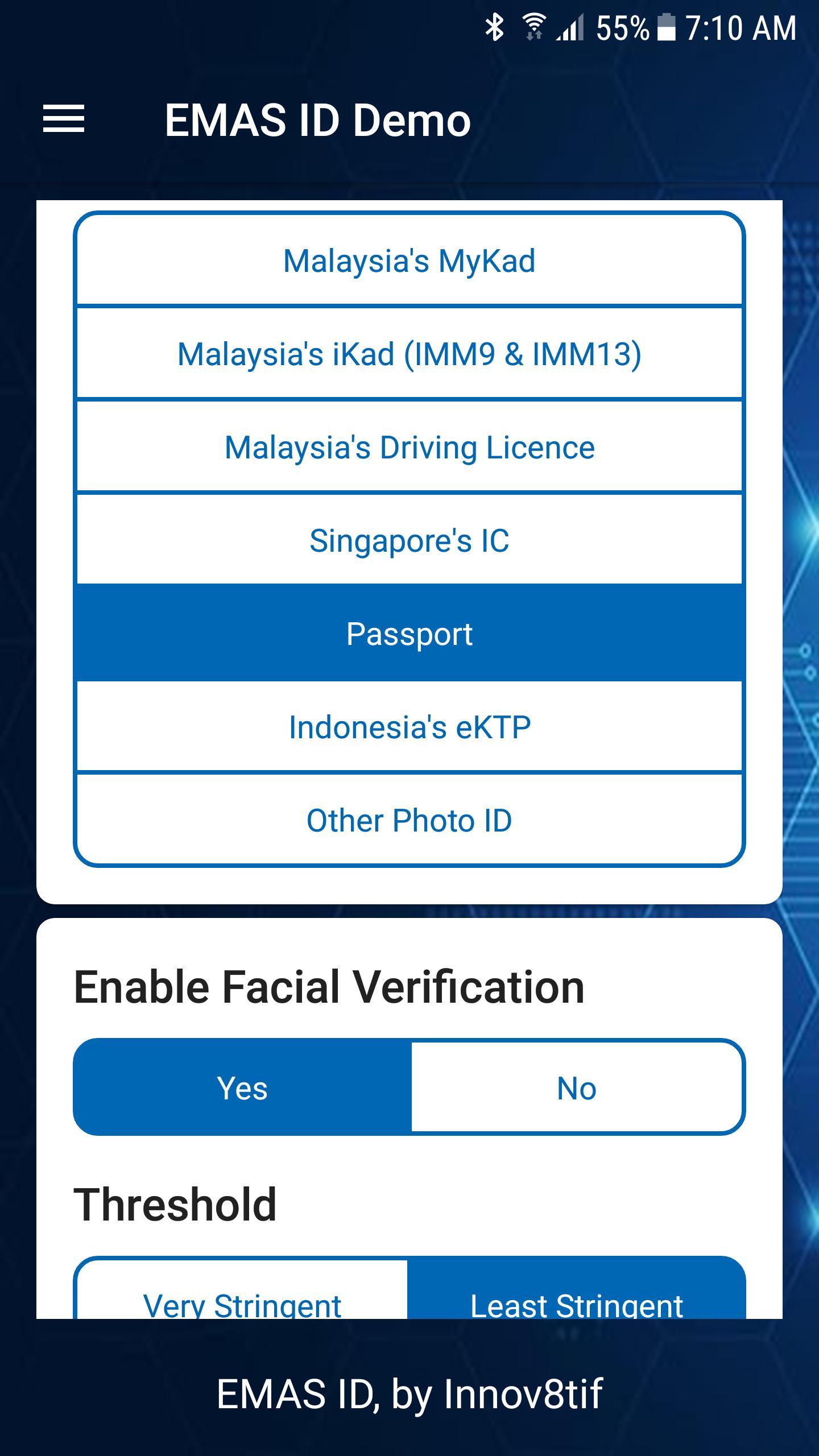Select Singapore's IC
Image resolution: width=819 pixels, height=1456 pixels.
tap(409, 540)
